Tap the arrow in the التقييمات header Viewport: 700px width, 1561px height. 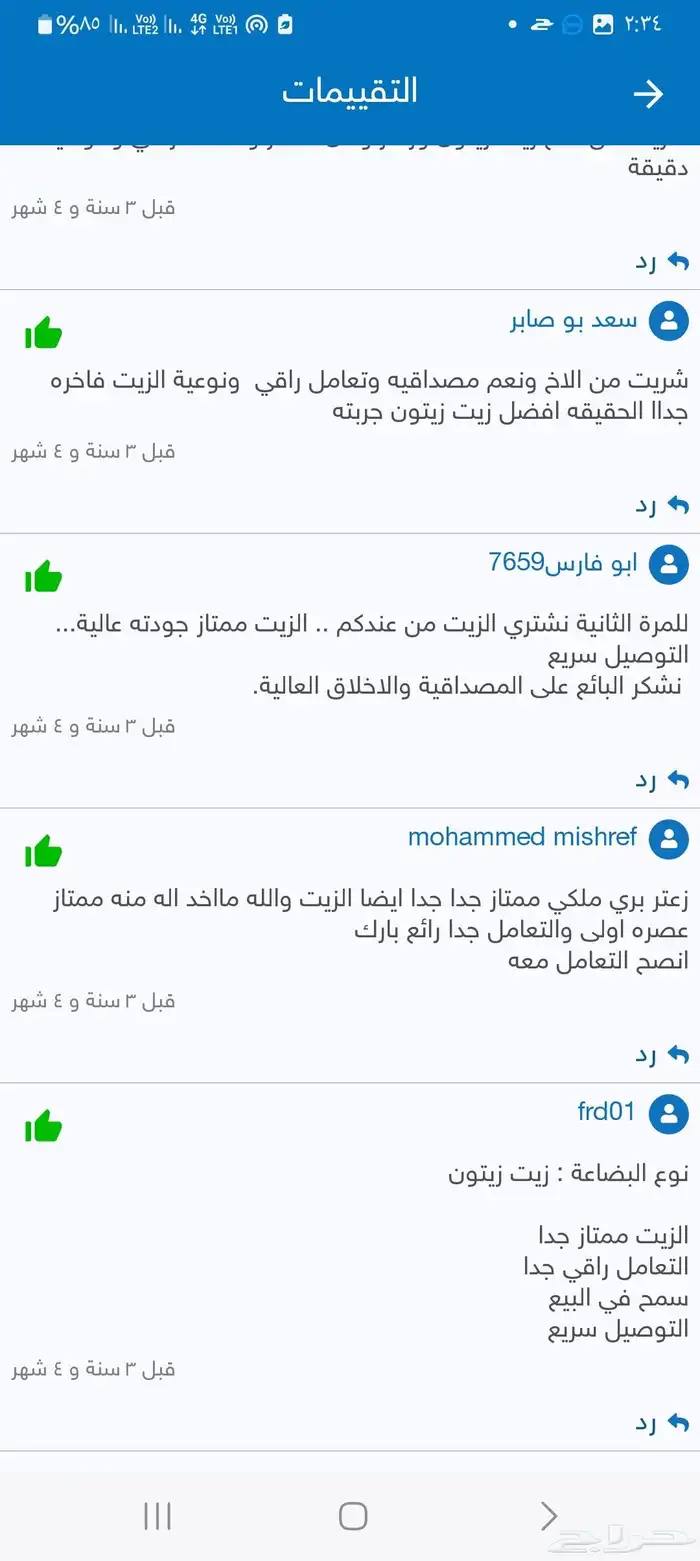point(648,94)
